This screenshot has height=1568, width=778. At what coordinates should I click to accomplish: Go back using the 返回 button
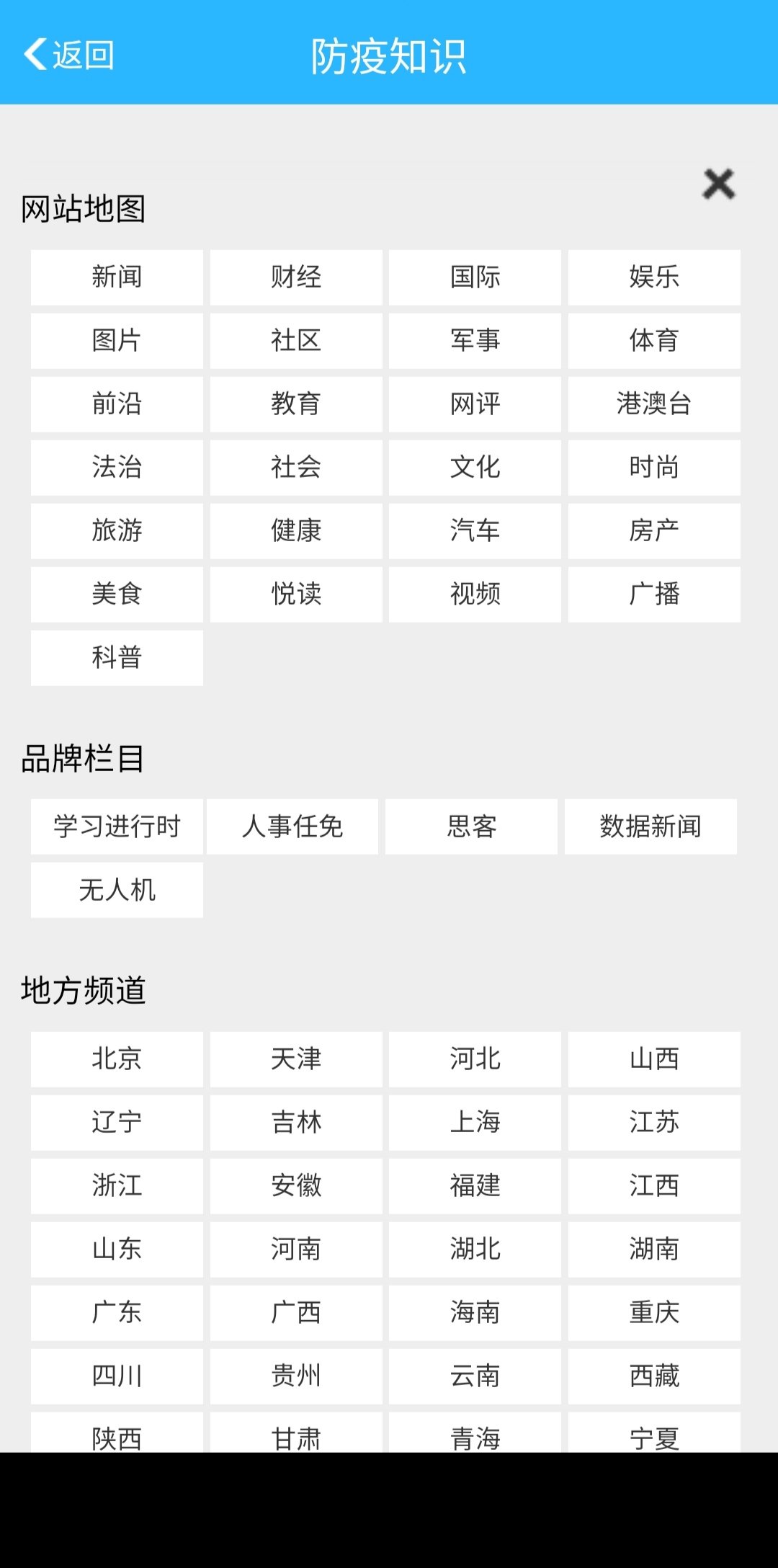69,55
